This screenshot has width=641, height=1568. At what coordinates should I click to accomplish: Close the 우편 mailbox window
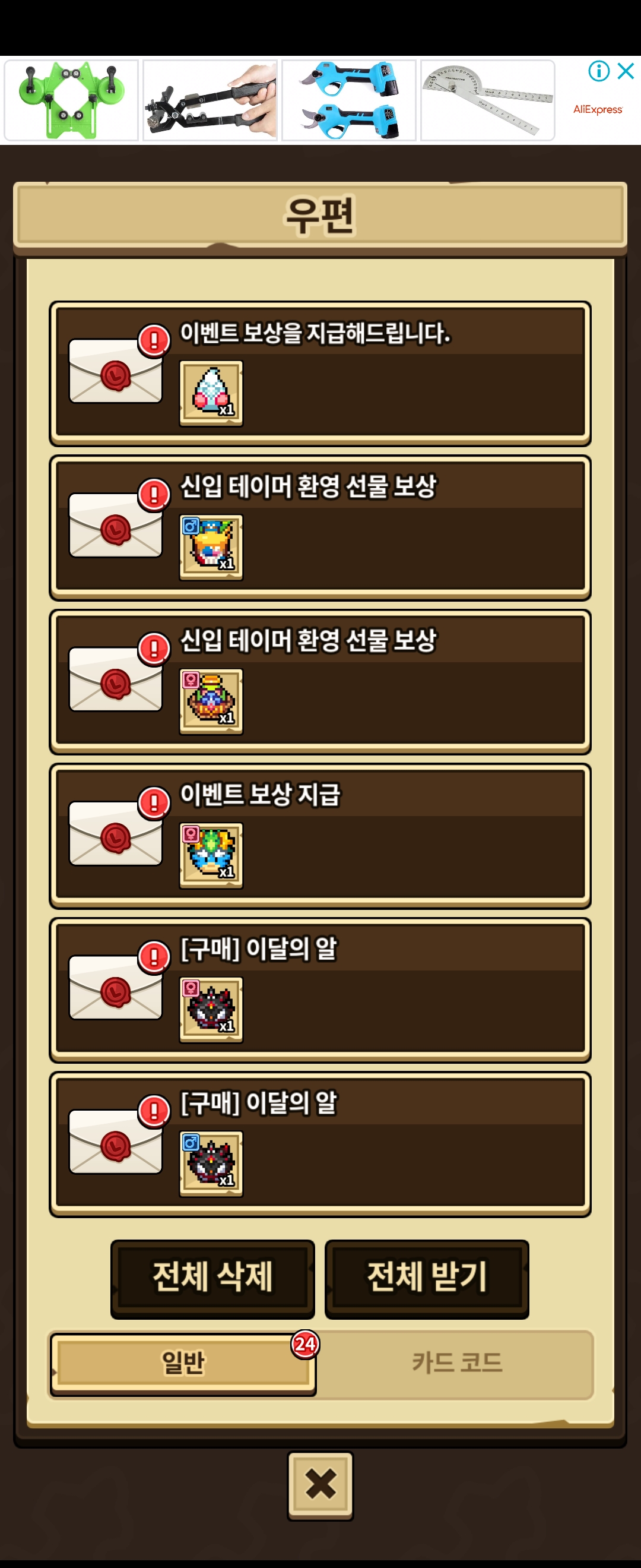[x=320, y=1484]
